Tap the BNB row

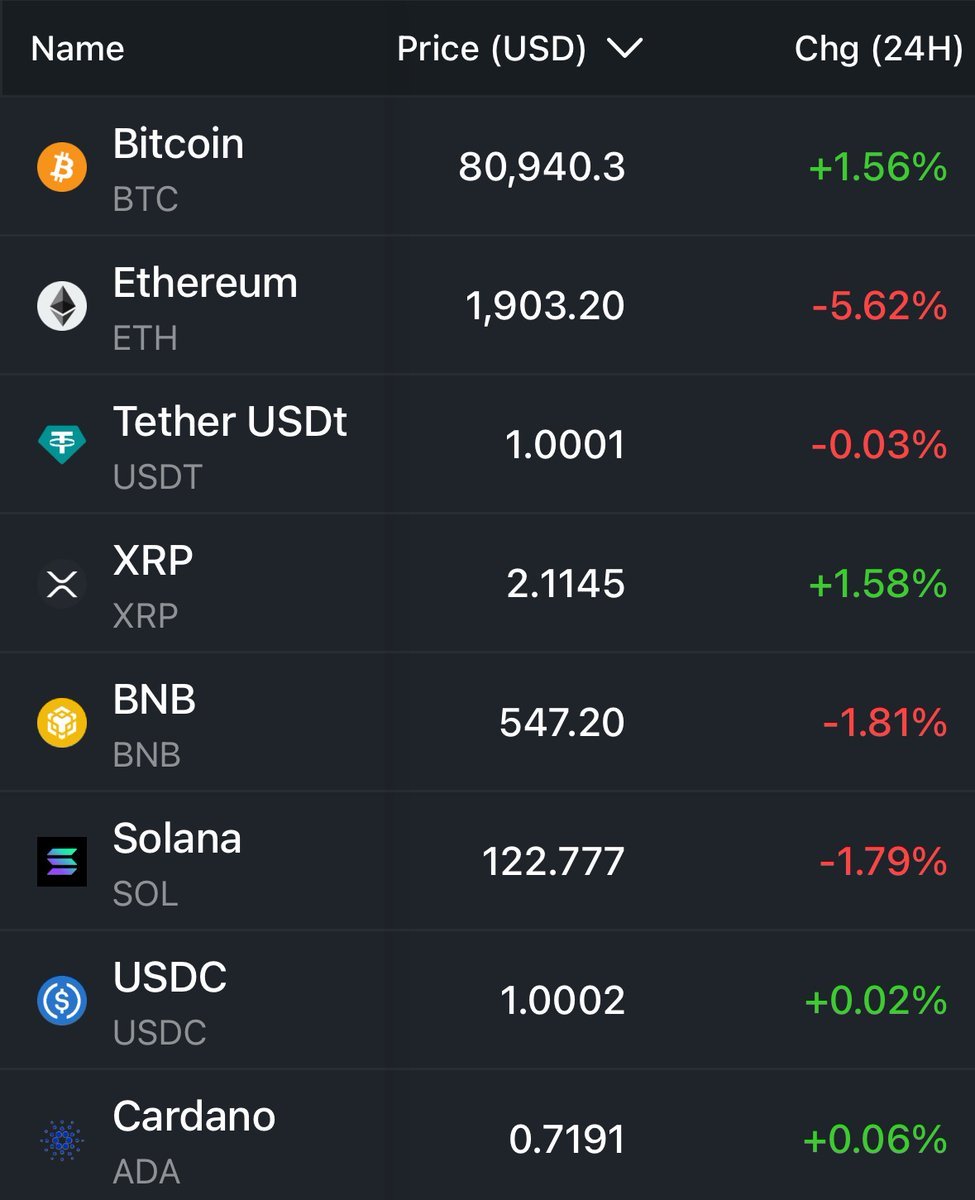(x=154, y=722)
